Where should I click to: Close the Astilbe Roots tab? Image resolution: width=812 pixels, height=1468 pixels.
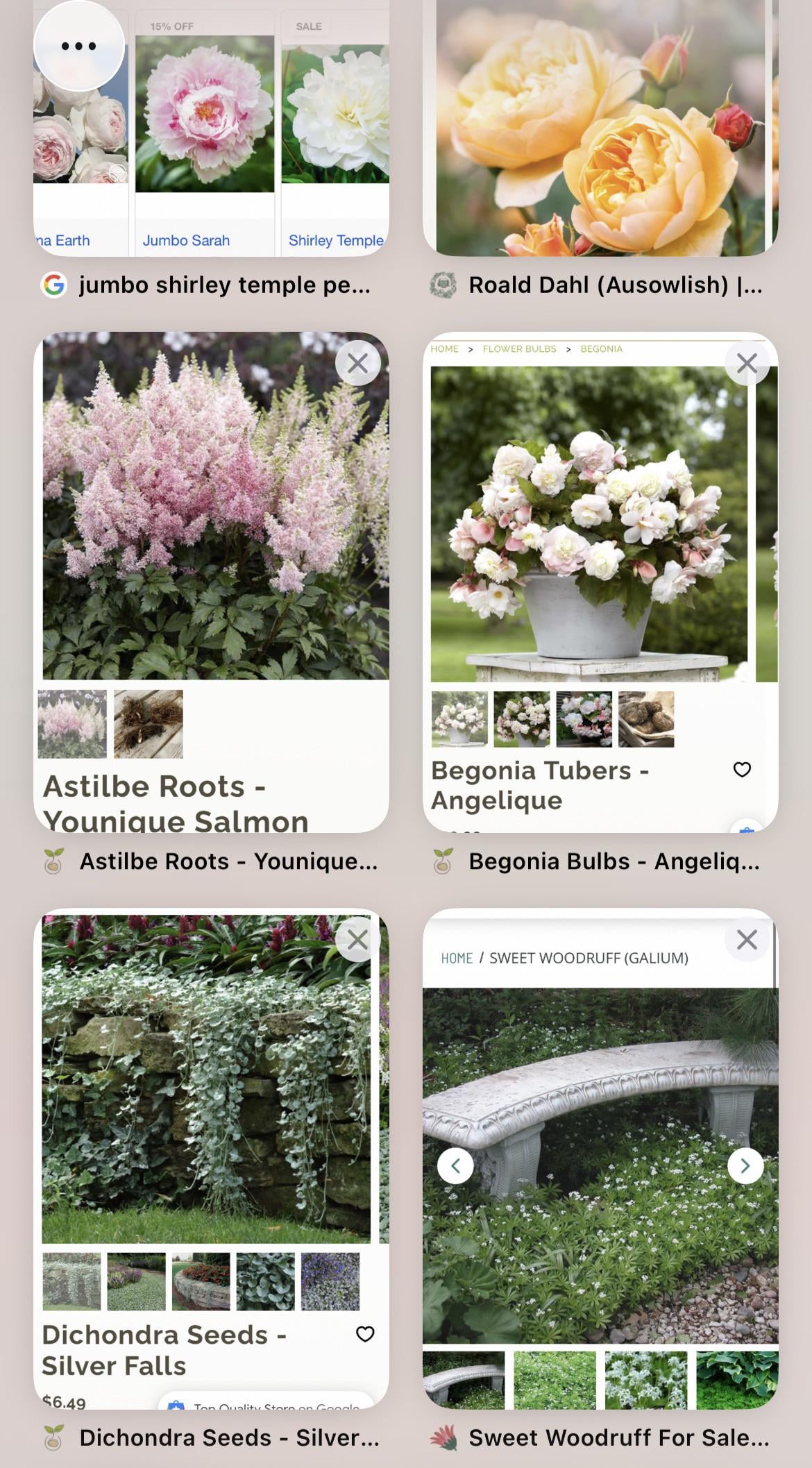[x=357, y=363]
